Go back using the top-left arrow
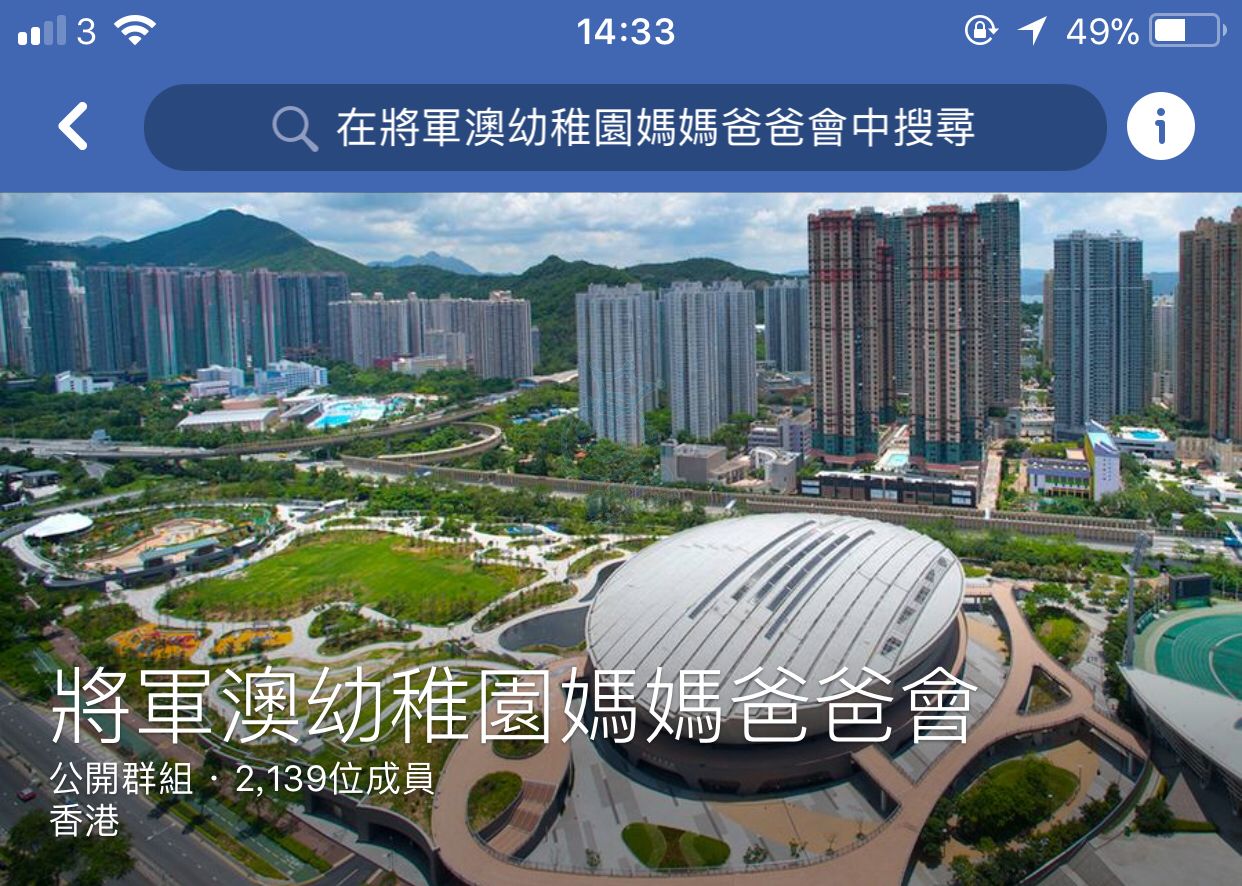This screenshot has width=1242, height=886. pos(73,127)
